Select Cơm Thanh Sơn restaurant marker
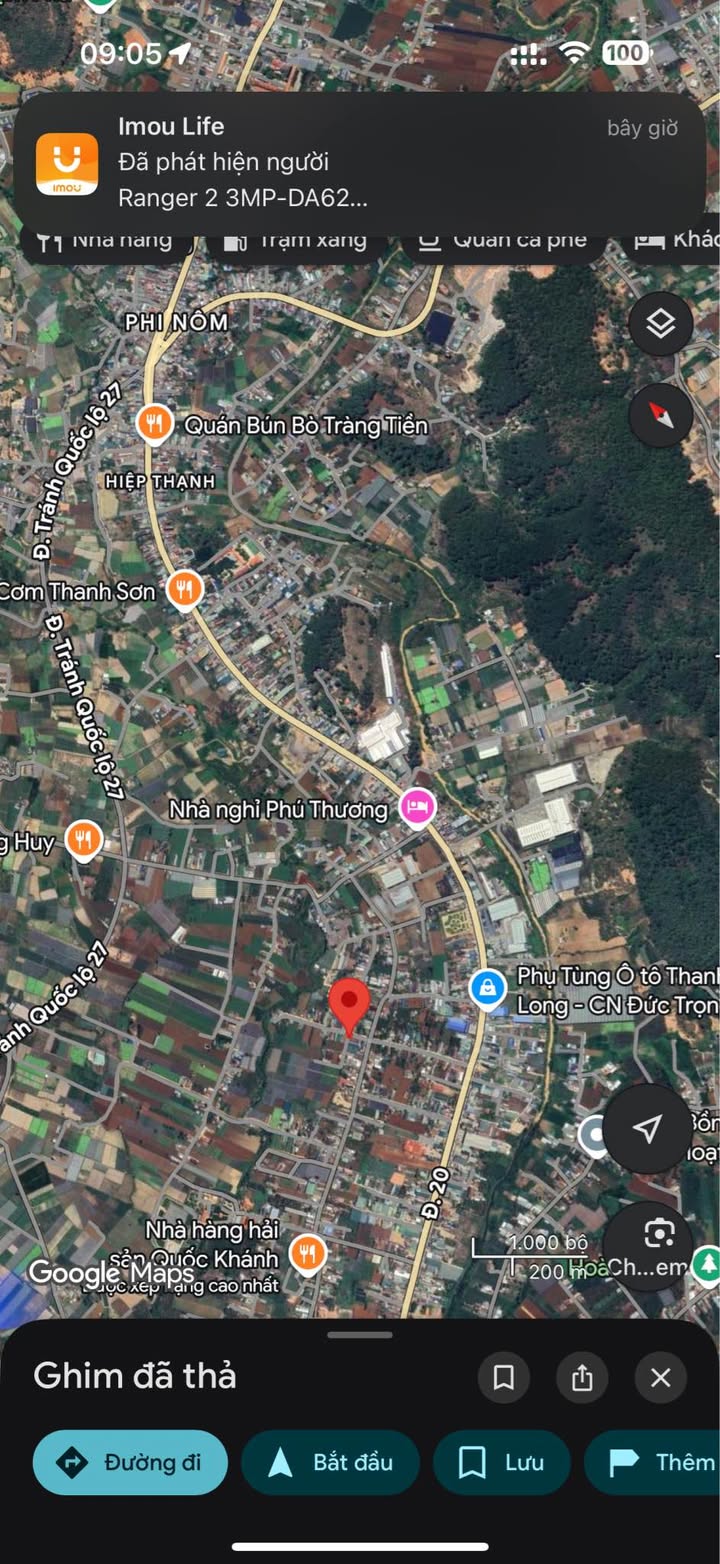720x1564 pixels. pyautogui.click(x=184, y=590)
